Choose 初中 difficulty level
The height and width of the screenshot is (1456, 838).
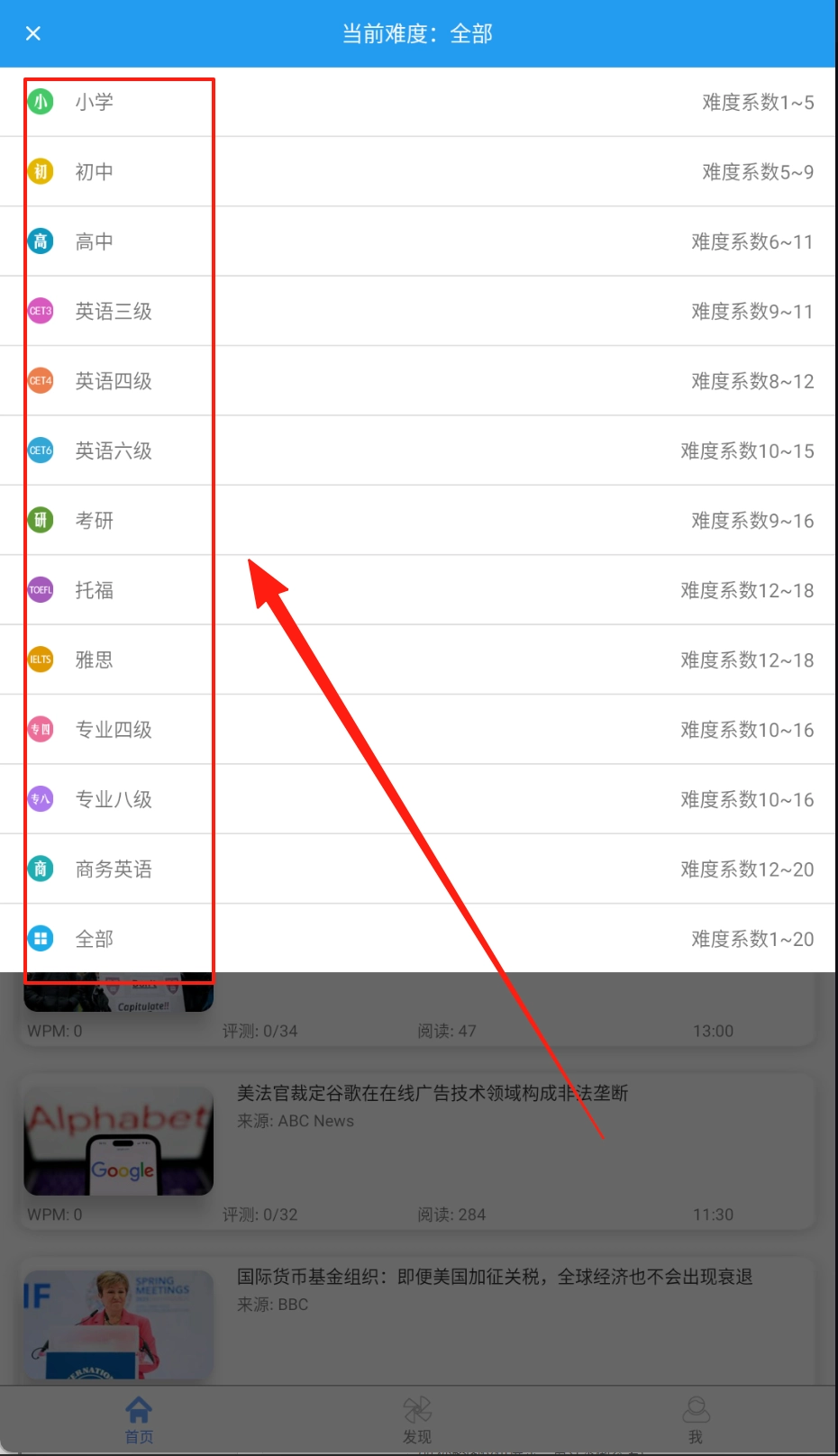[95, 171]
